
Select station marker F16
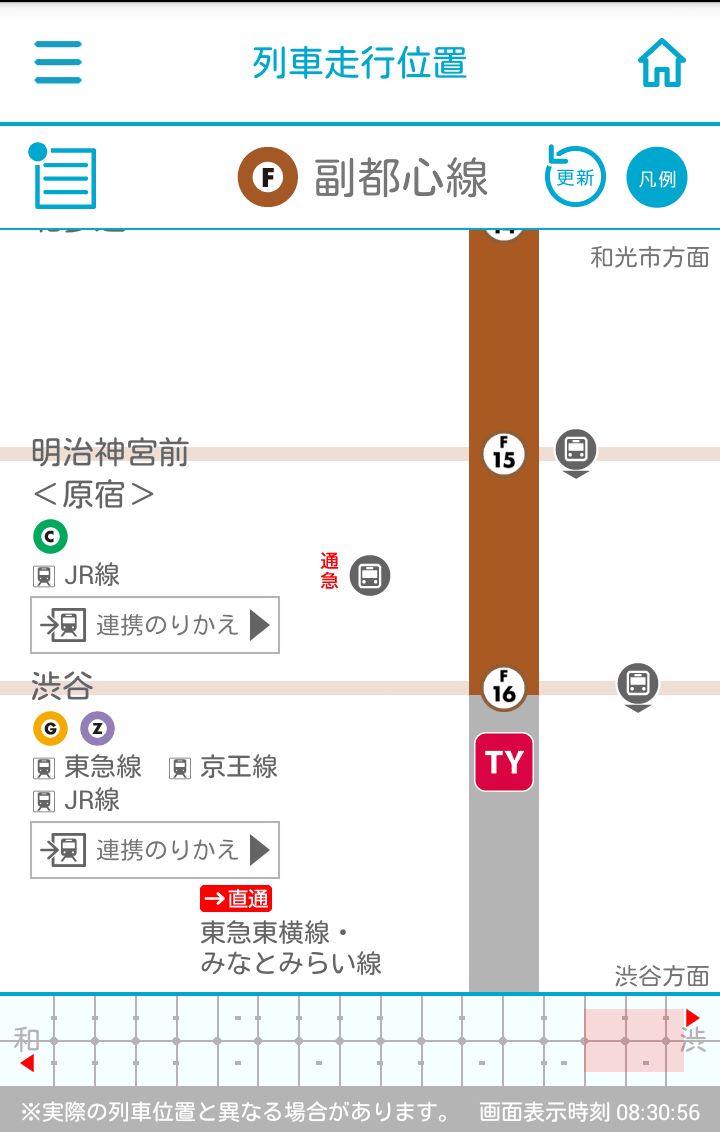click(504, 688)
